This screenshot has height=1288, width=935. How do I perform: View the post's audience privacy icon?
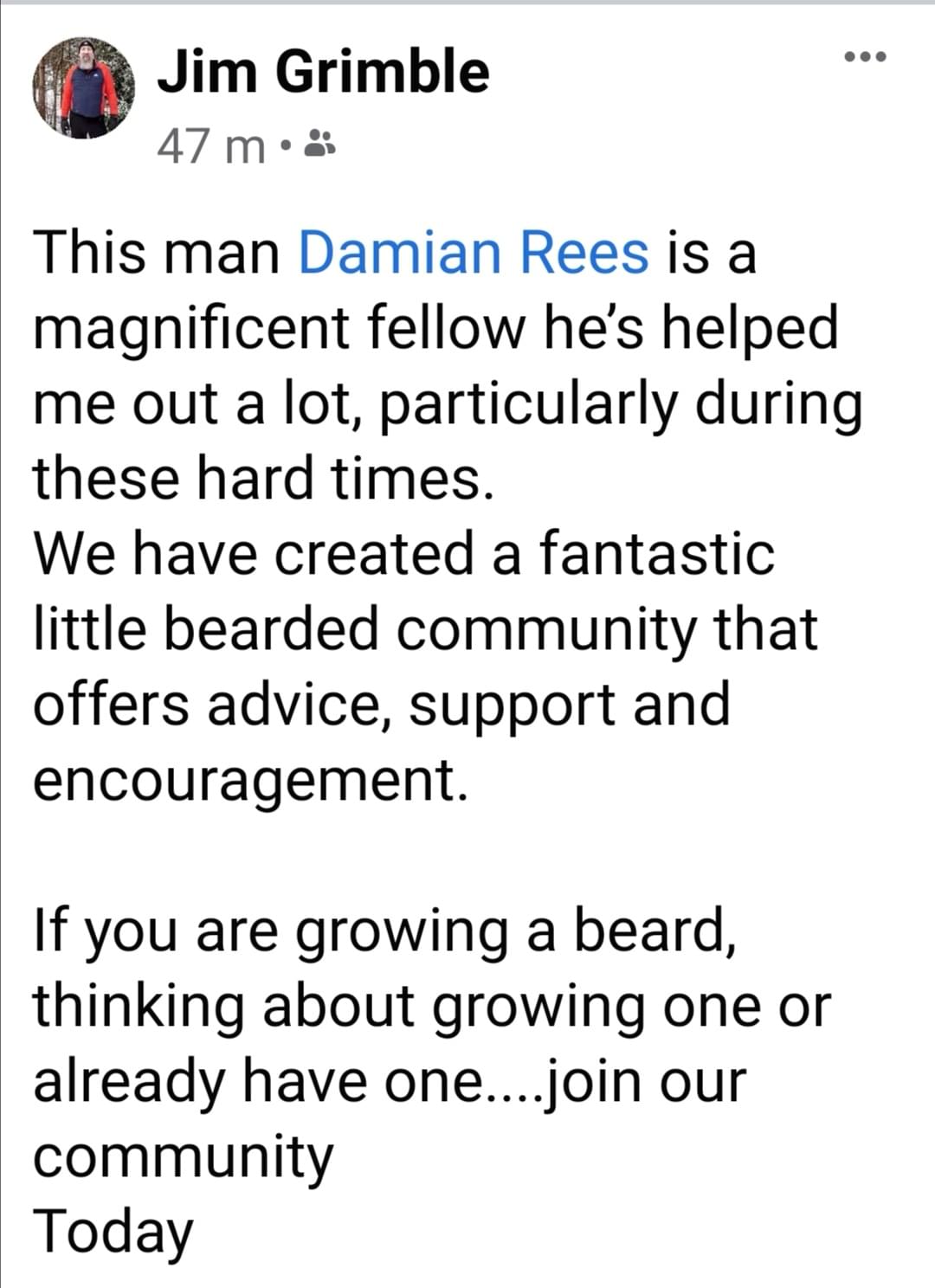point(321,145)
